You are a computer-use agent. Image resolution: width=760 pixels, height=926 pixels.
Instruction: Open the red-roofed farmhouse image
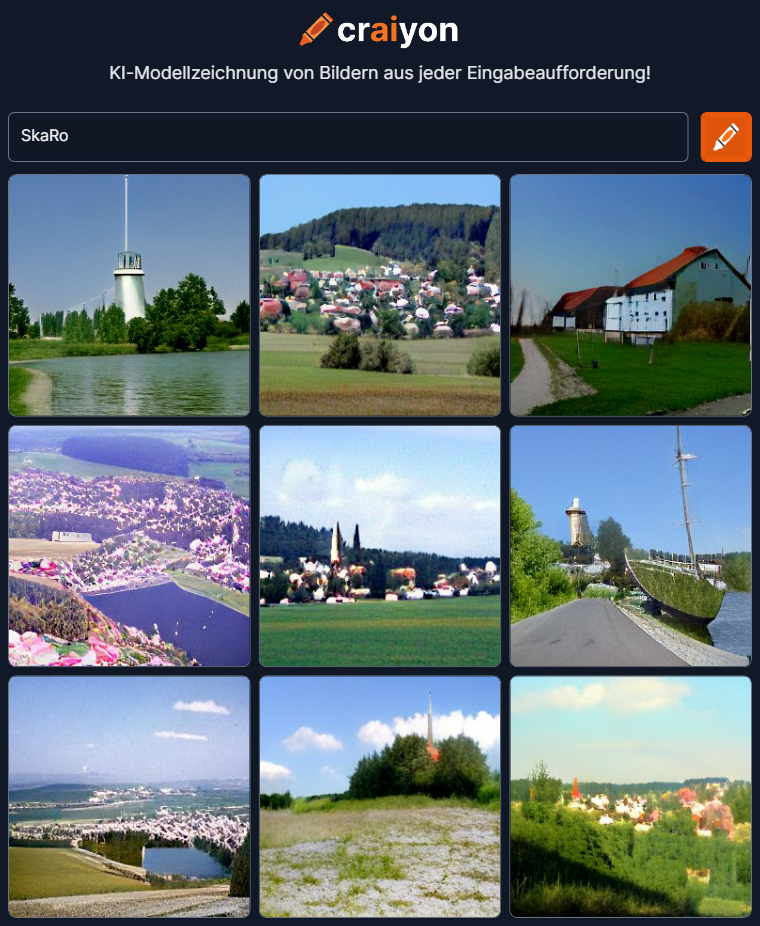630,295
